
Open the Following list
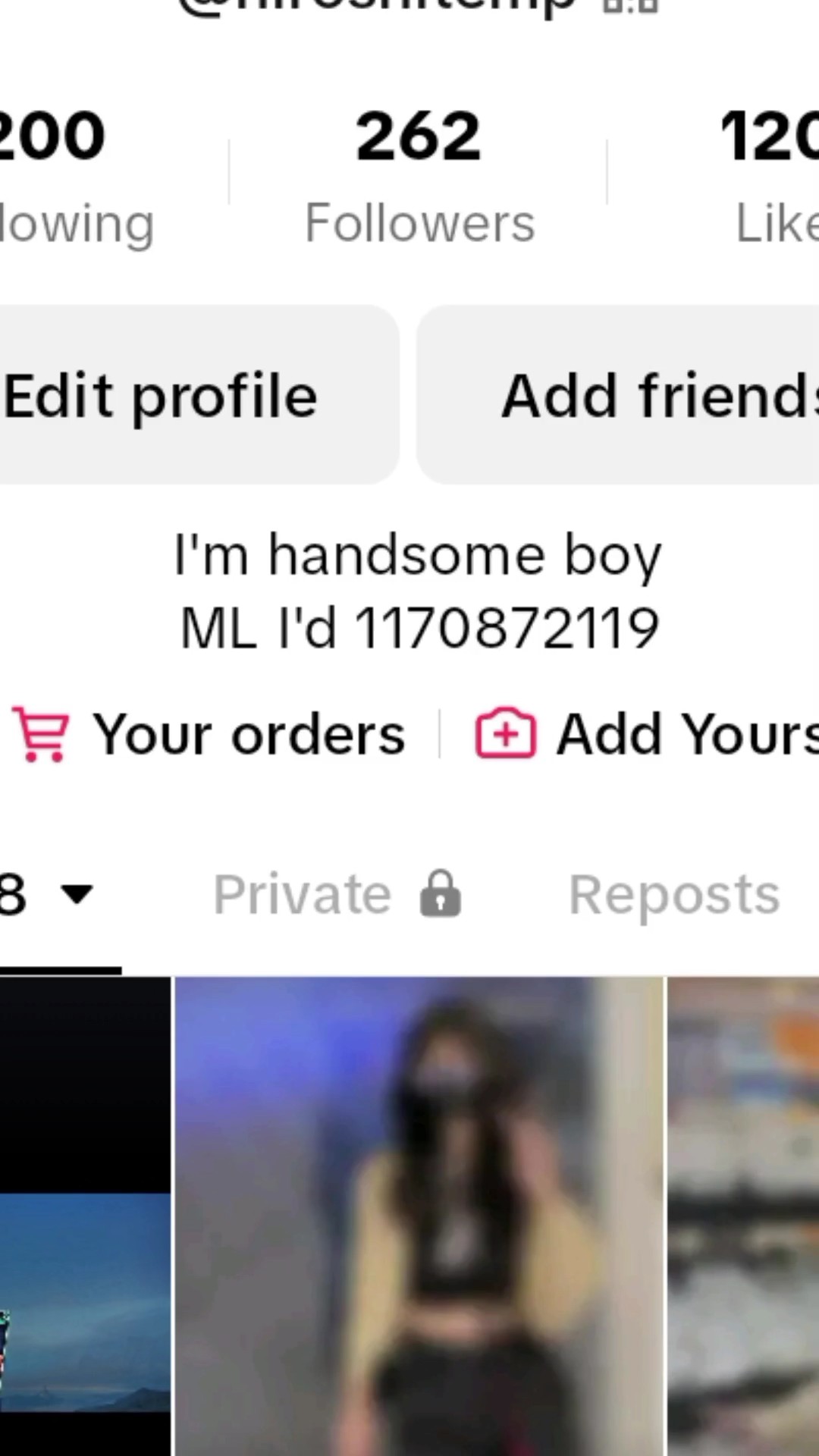click(x=76, y=177)
